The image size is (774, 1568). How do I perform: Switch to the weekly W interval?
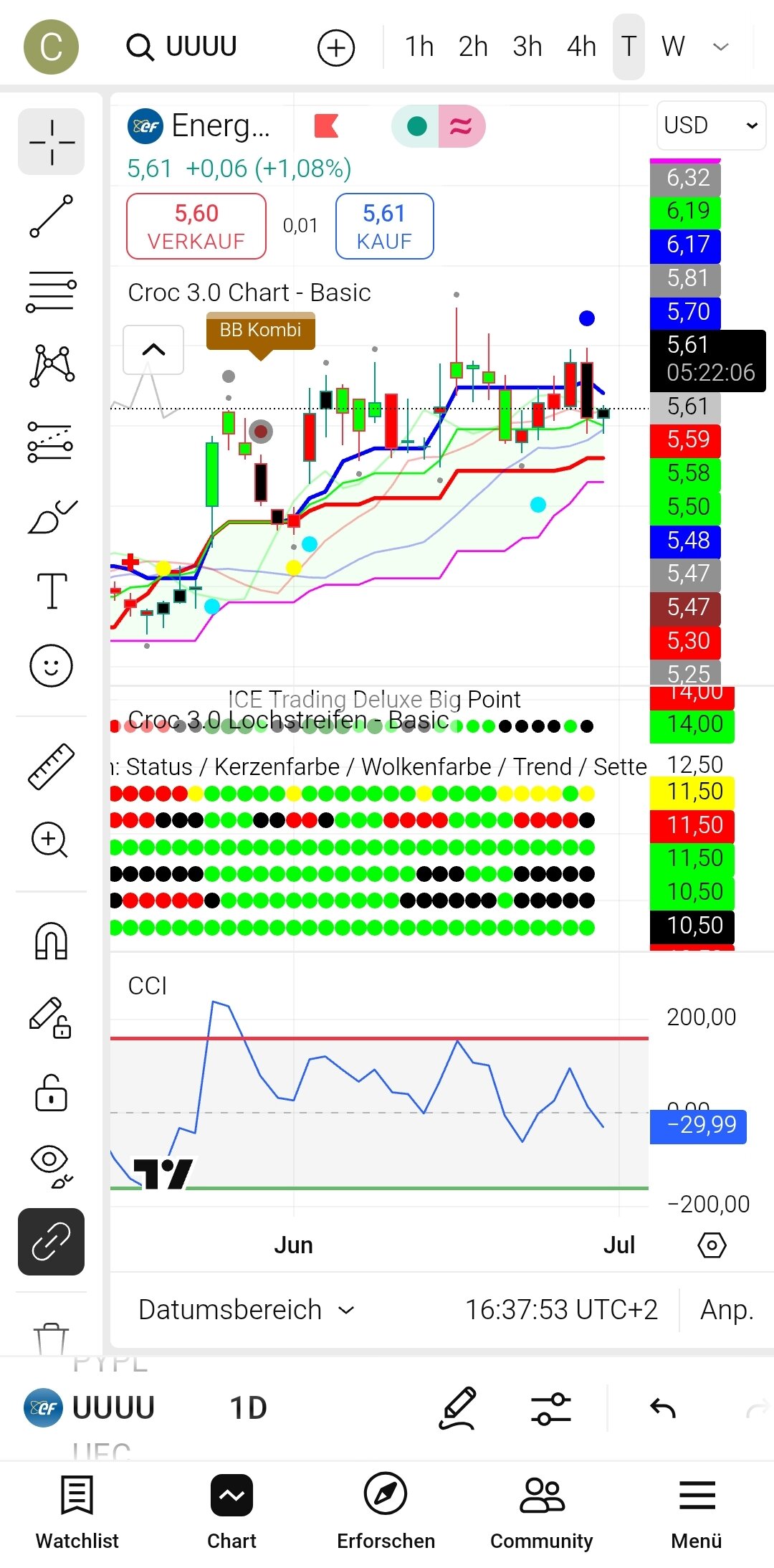[x=673, y=47]
